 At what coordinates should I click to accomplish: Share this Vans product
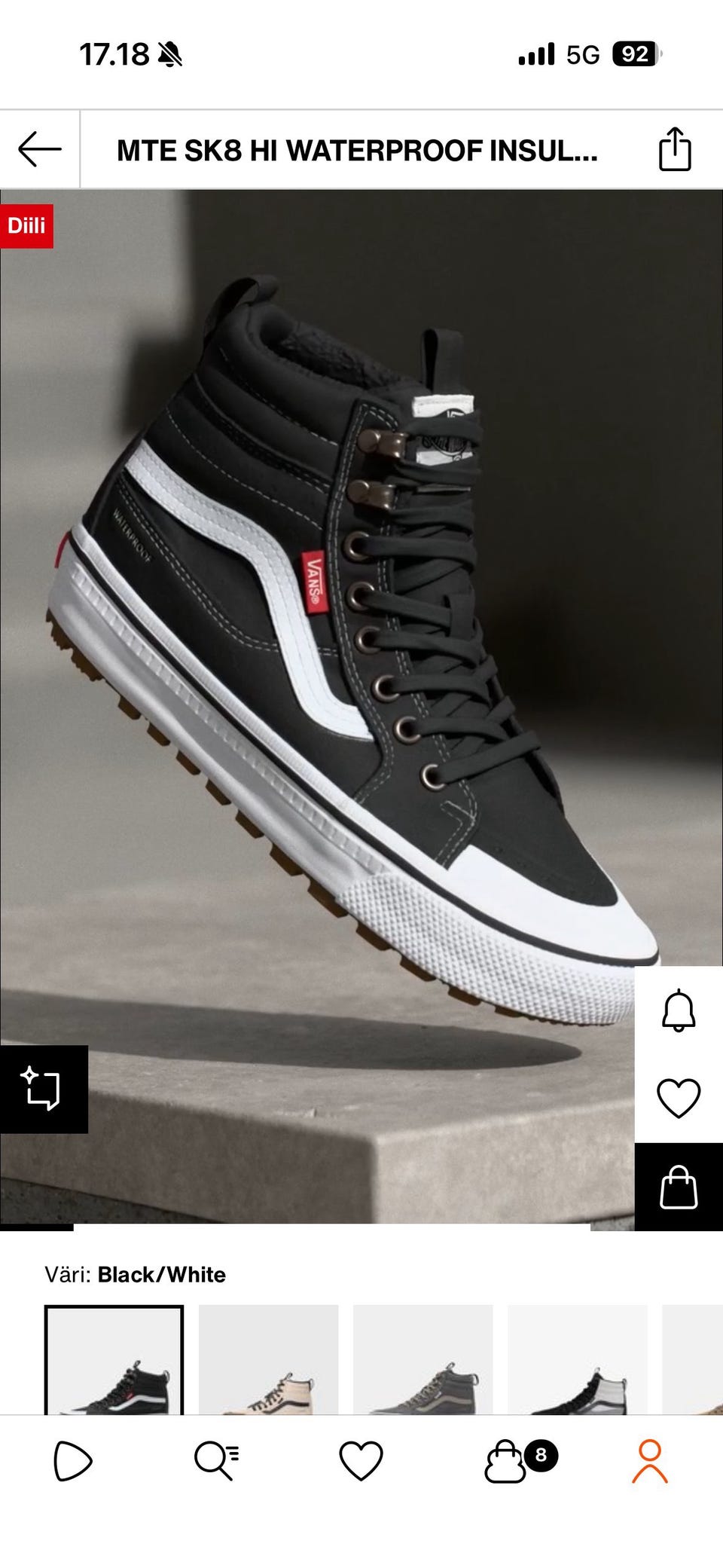674,149
